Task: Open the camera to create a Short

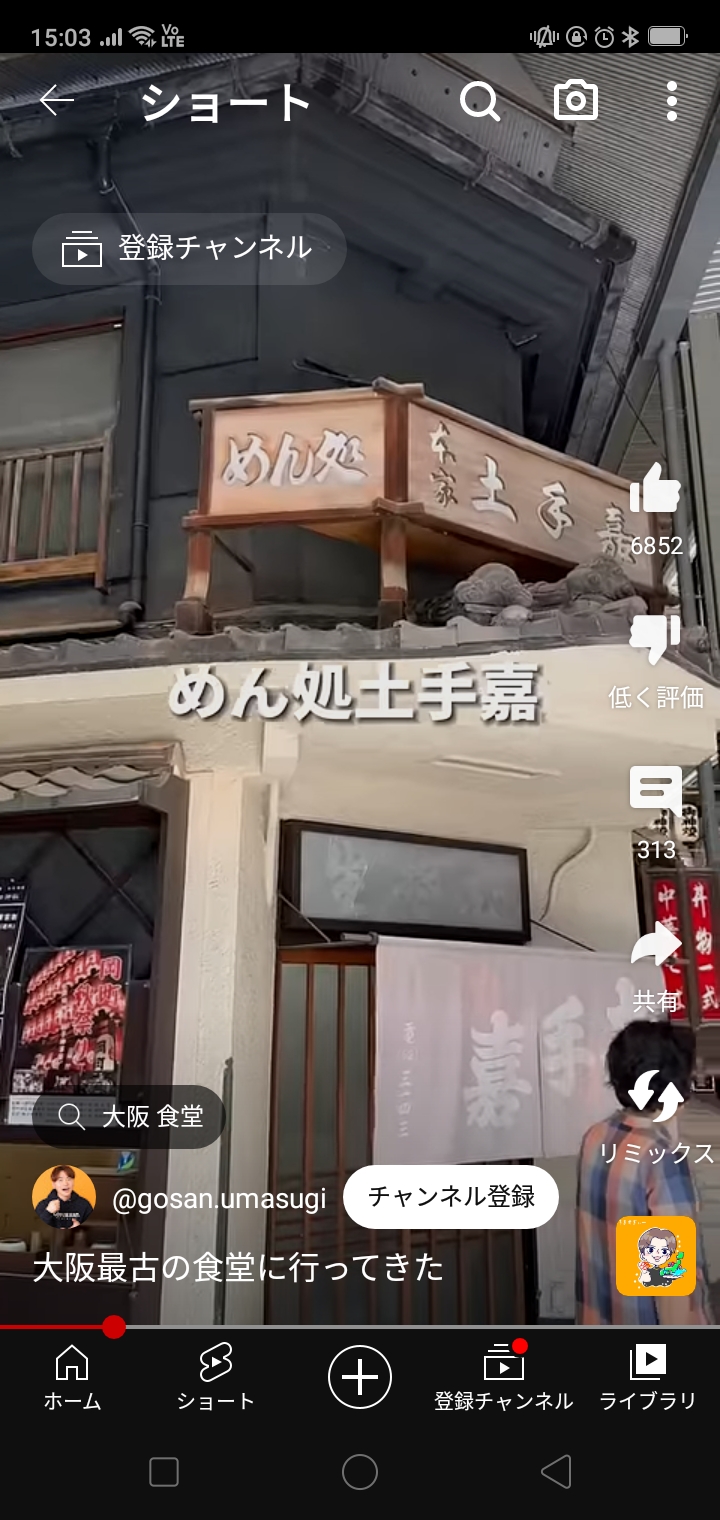Action: [576, 101]
